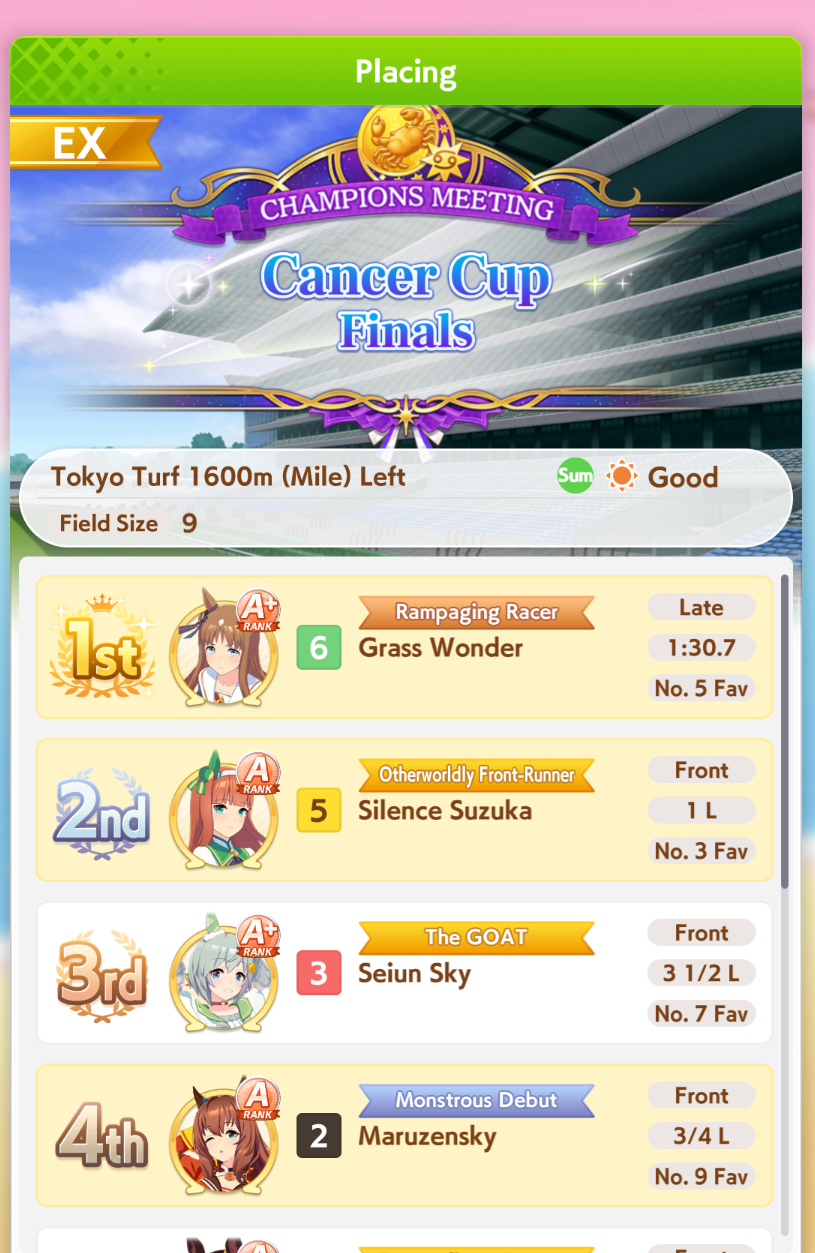Open Seiun Sky's 3rd place result row
Image resolution: width=815 pixels, height=1253 pixels.
(404, 973)
